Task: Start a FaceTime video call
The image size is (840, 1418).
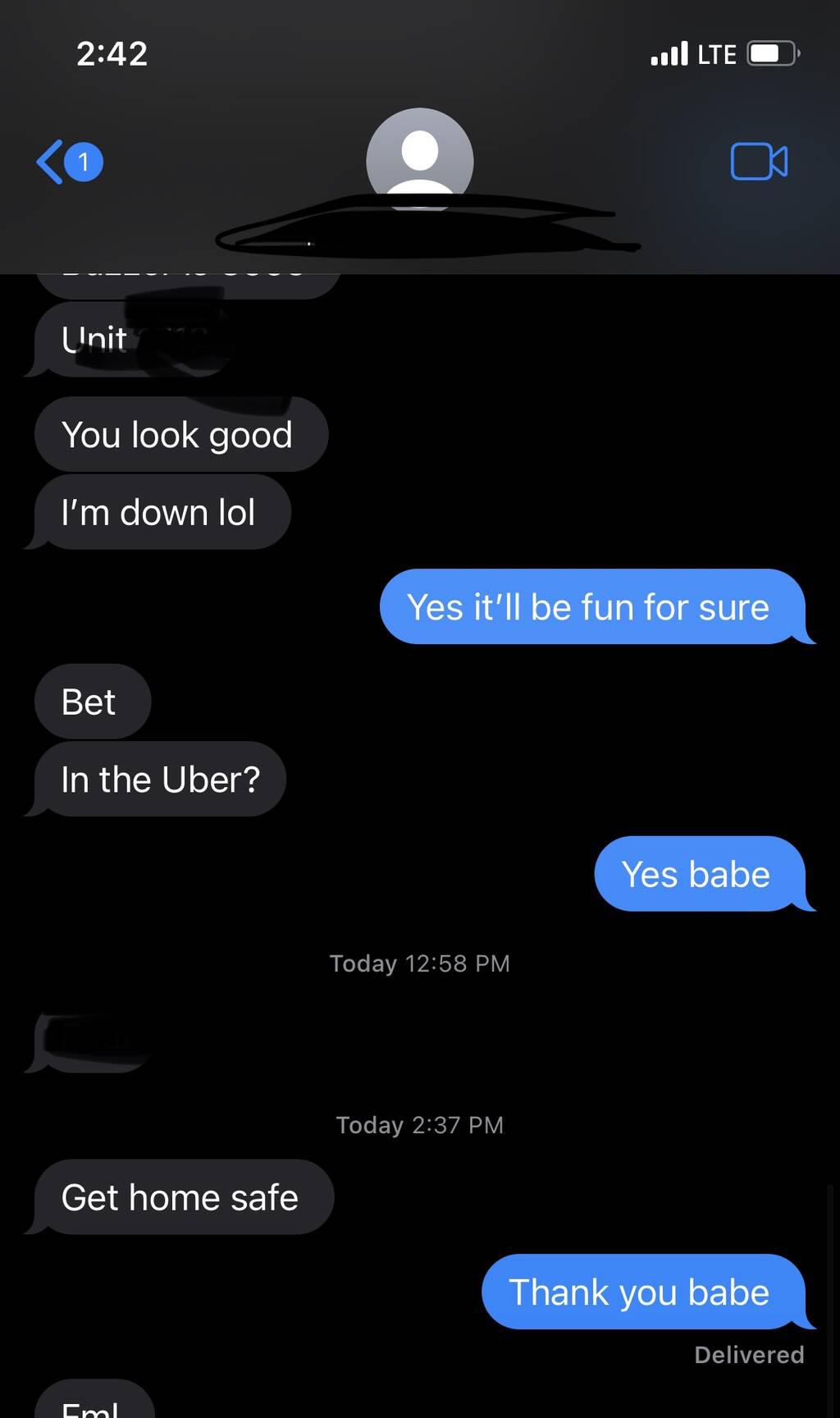Action: tap(758, 162)
